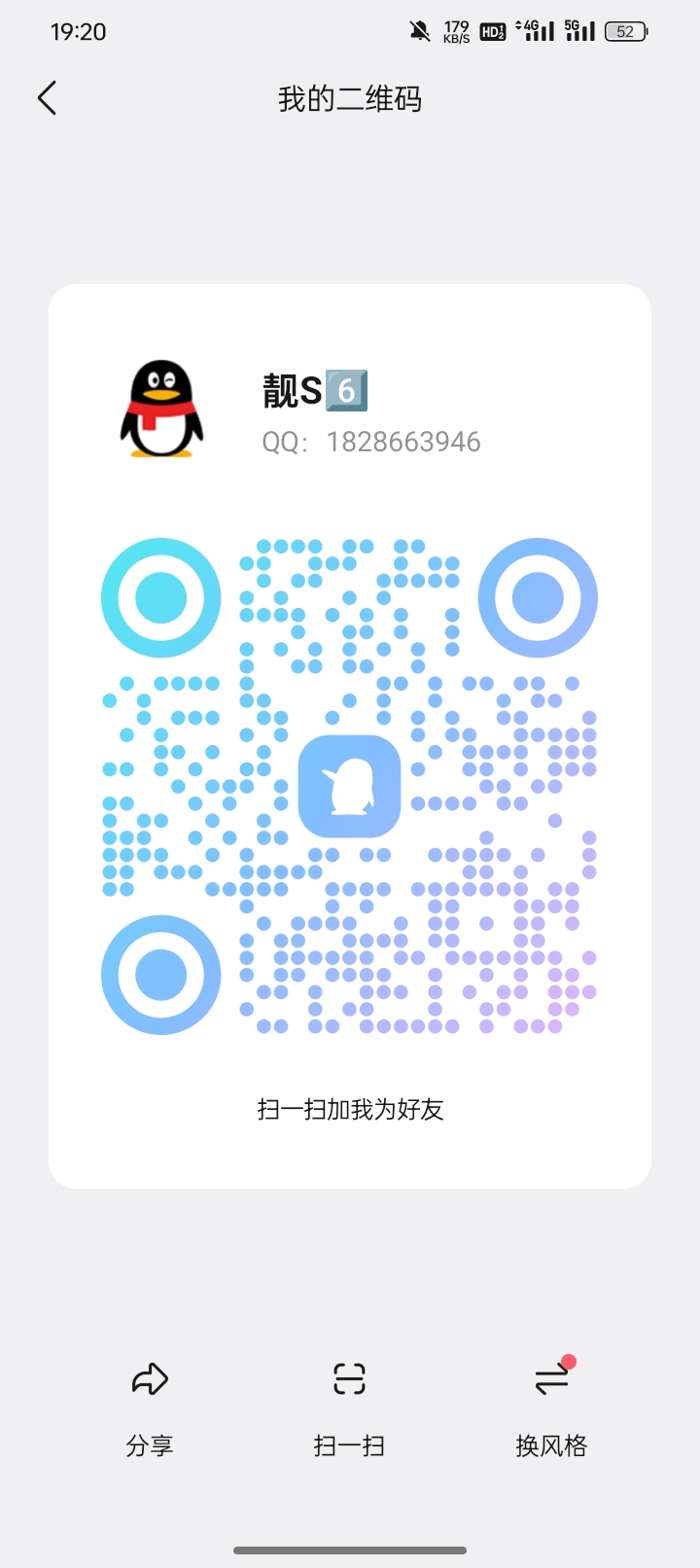The height and width of the screenshot is (1568, 700).
Task: Go back from 我的二维码 page
Action: point(47,98)
